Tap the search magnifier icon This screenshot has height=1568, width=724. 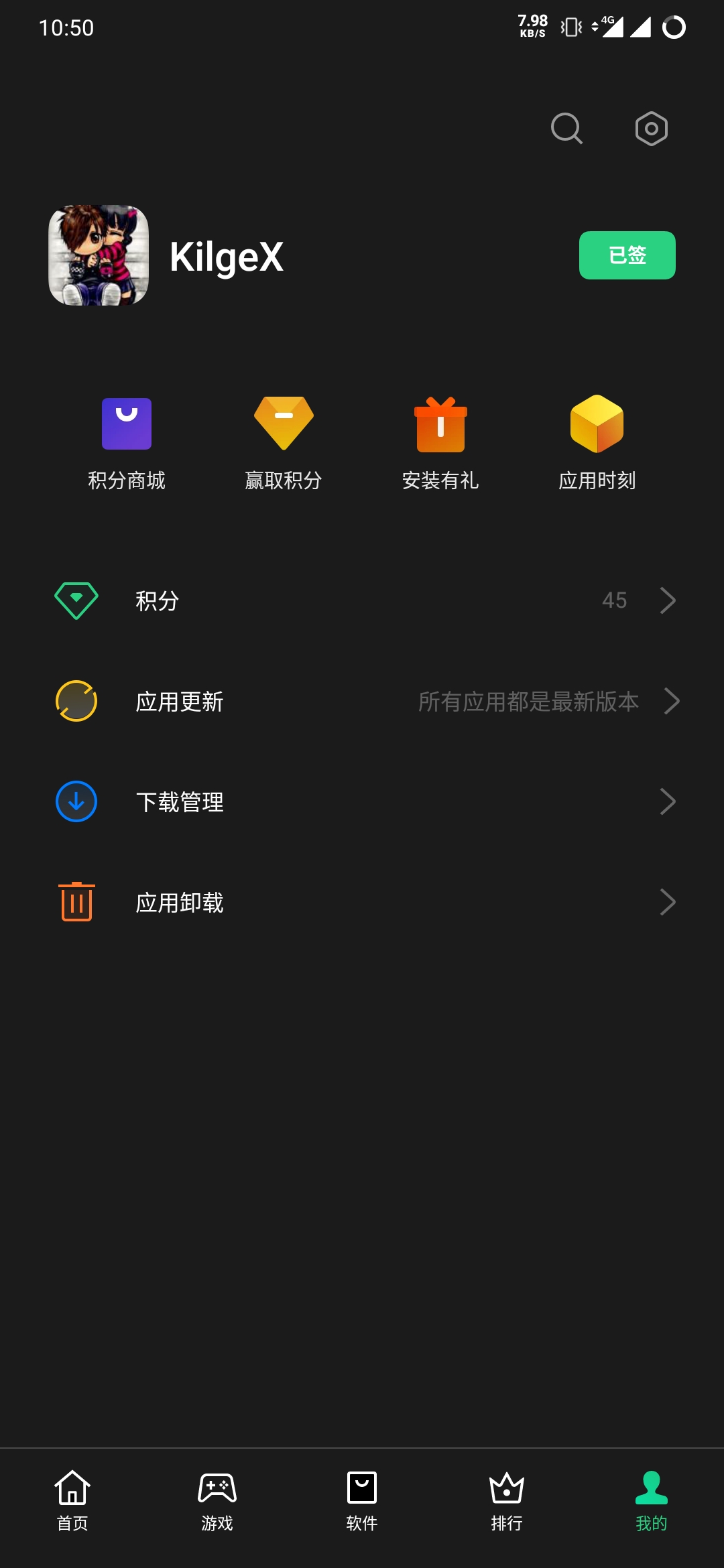tap(565, 129)
